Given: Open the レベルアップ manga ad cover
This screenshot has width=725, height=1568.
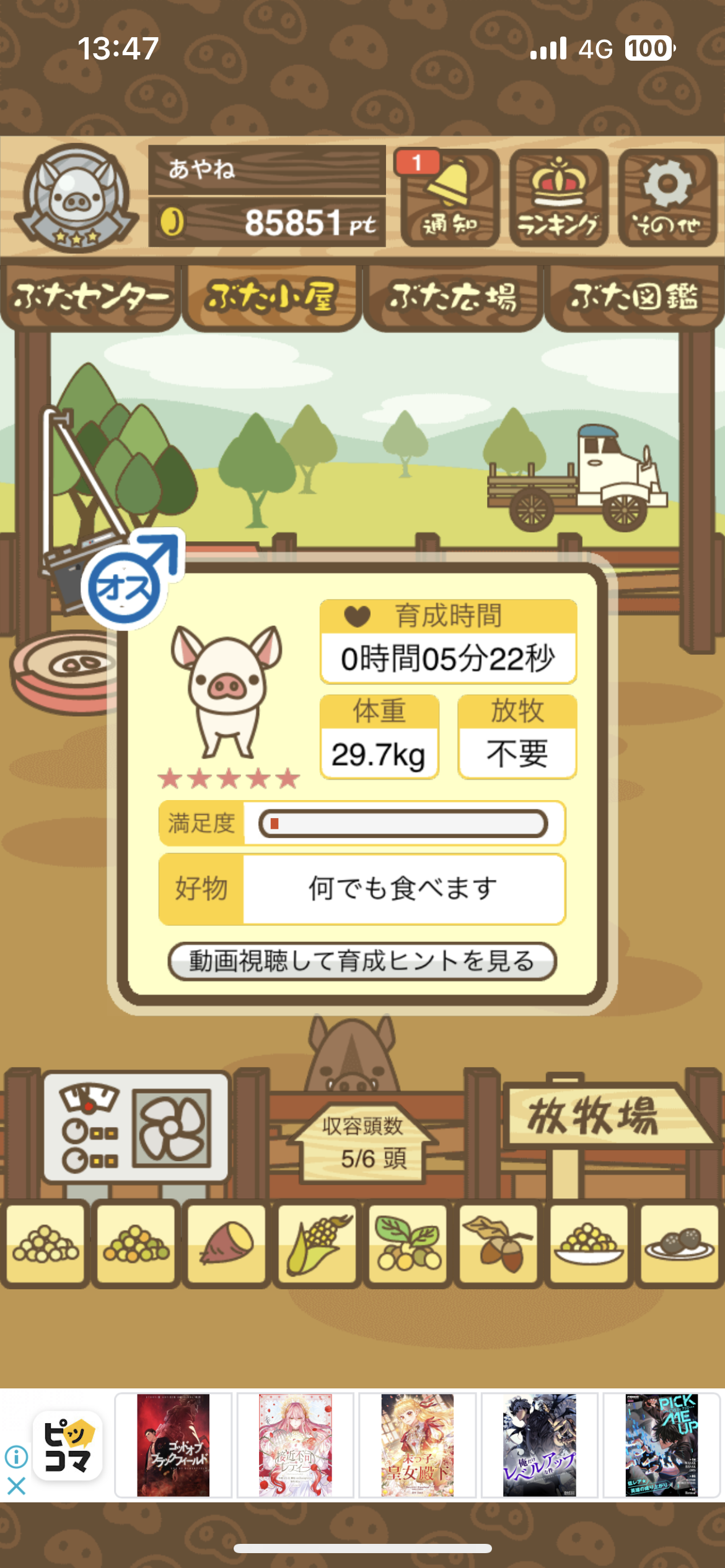Looking at the screenshot, I should 539,1446.
